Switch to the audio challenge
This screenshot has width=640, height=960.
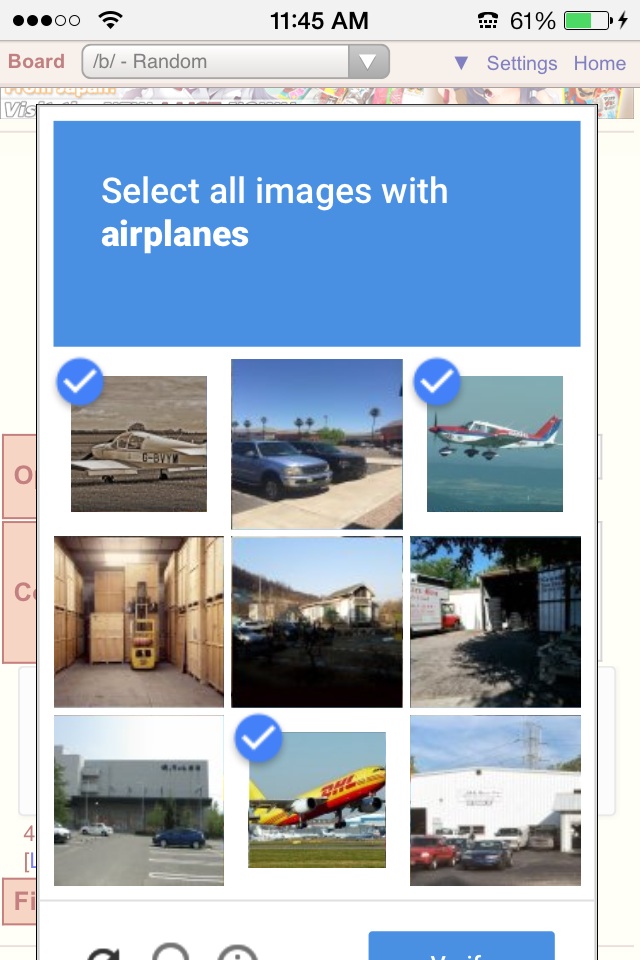click(x=170, y=951)
